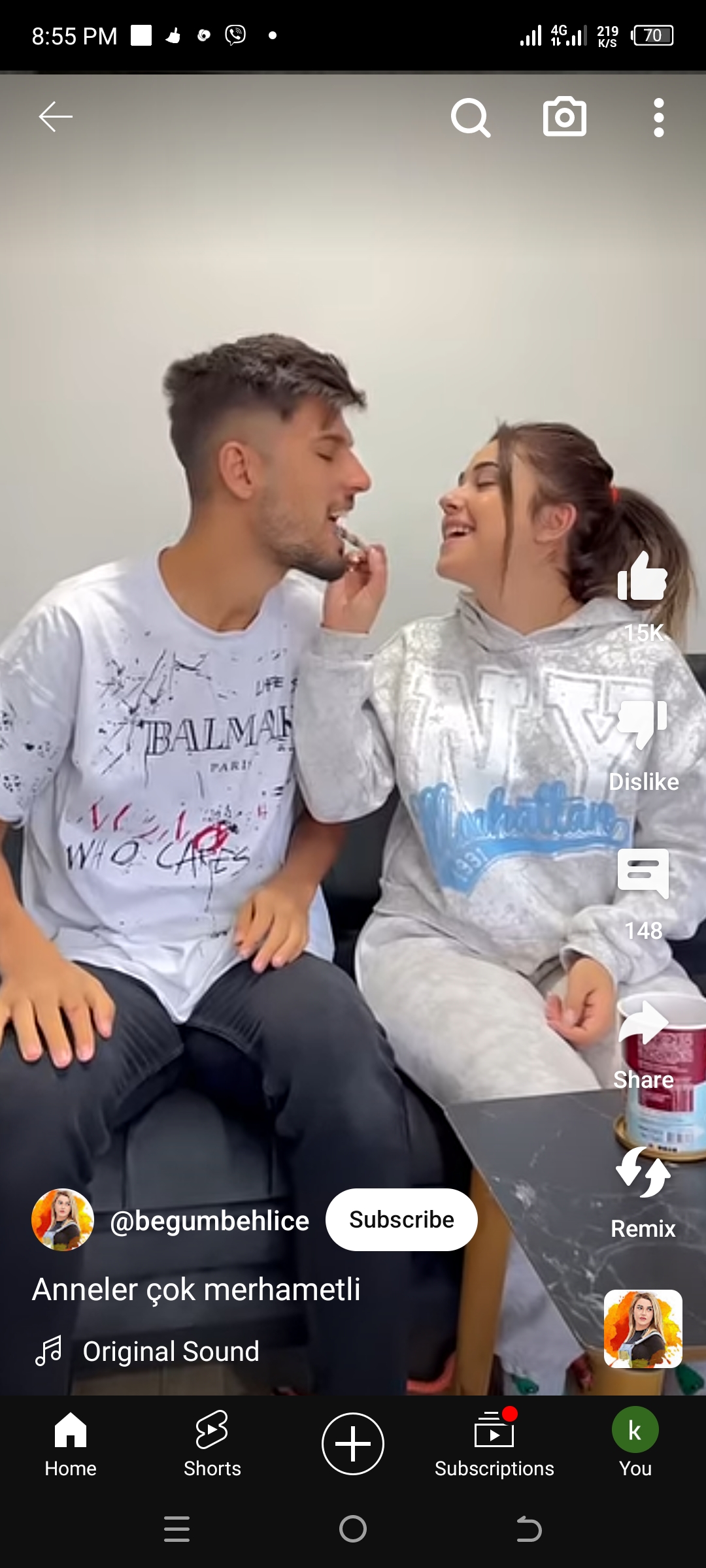Image resolution: width=706 pixels, height=1568 pixels.
Task: Tap the sound thumbnail at bottom right
Action: (643, 1329)
